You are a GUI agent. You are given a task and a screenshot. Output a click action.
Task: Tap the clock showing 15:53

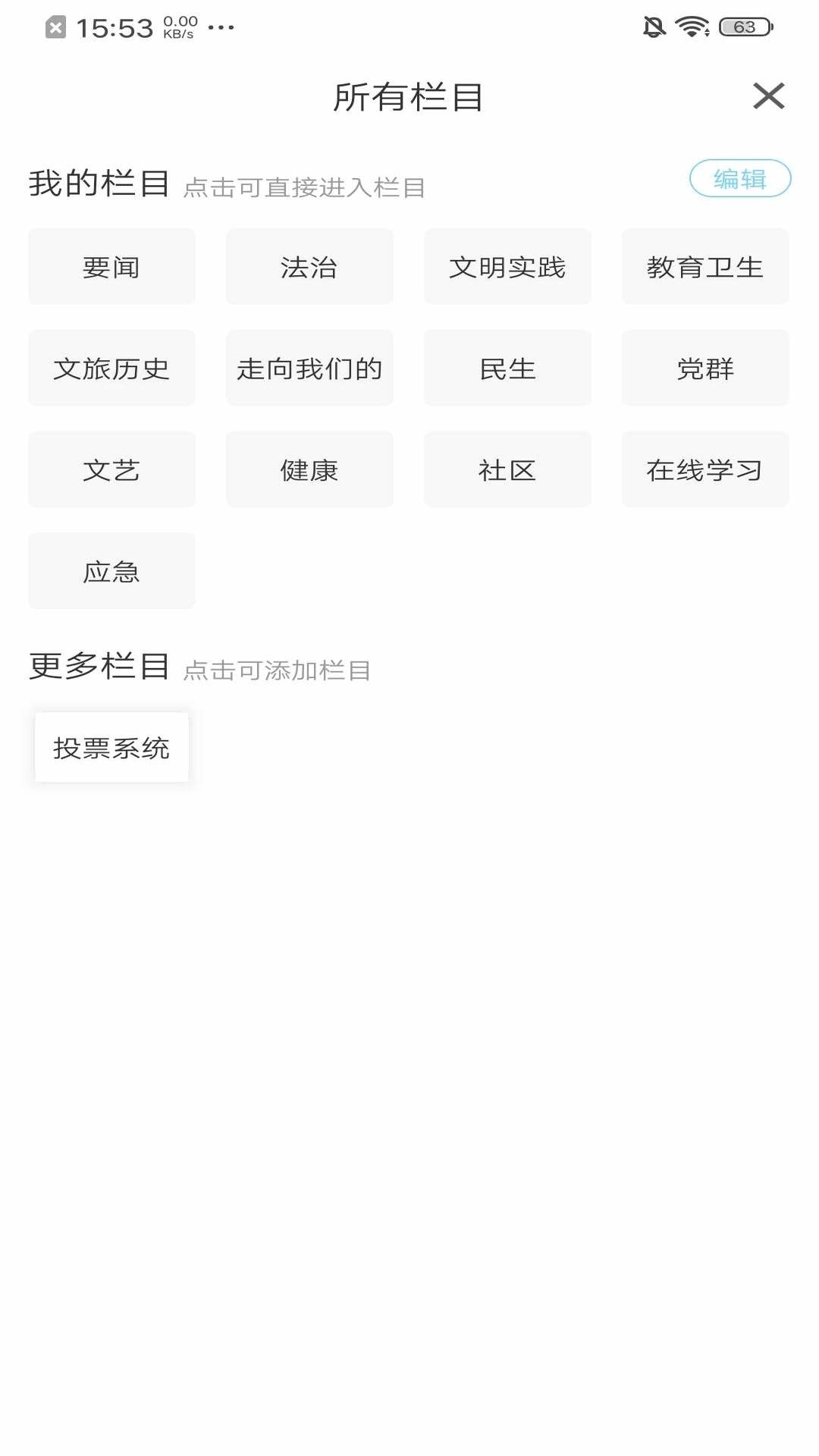pyautogui.click(x=115, y=27)
